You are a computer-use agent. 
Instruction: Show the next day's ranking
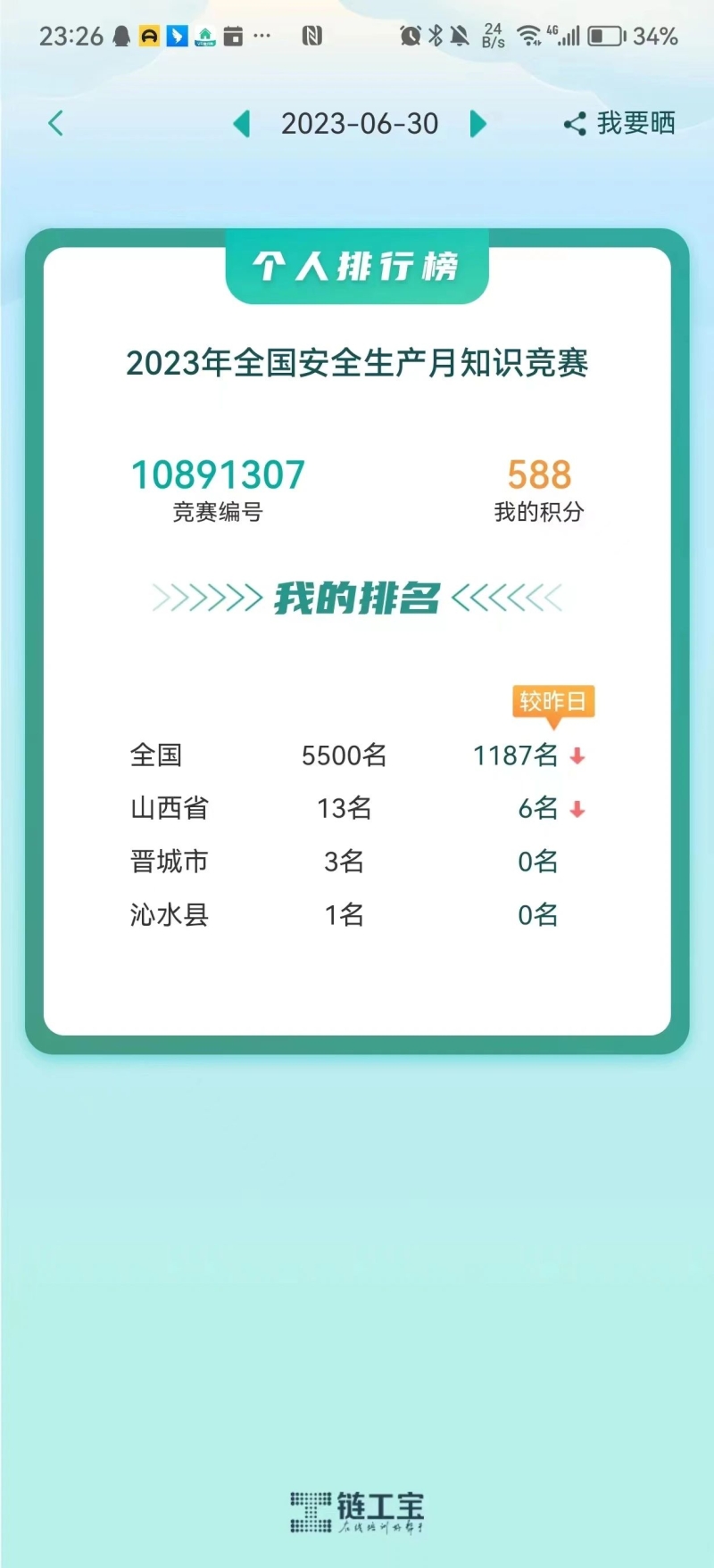click(x=477, y=123)
